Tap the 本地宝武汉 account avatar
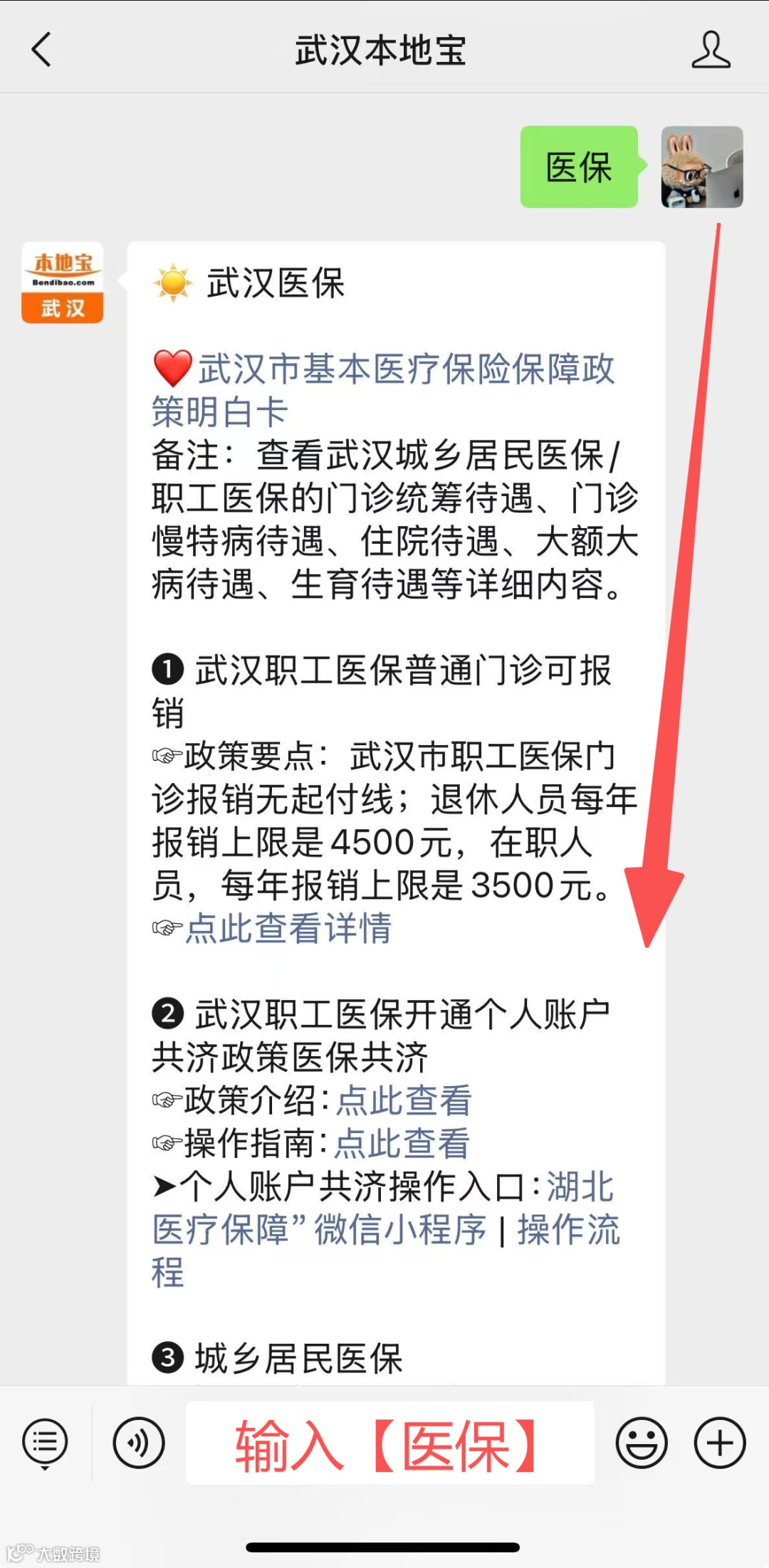 [62, 281]
